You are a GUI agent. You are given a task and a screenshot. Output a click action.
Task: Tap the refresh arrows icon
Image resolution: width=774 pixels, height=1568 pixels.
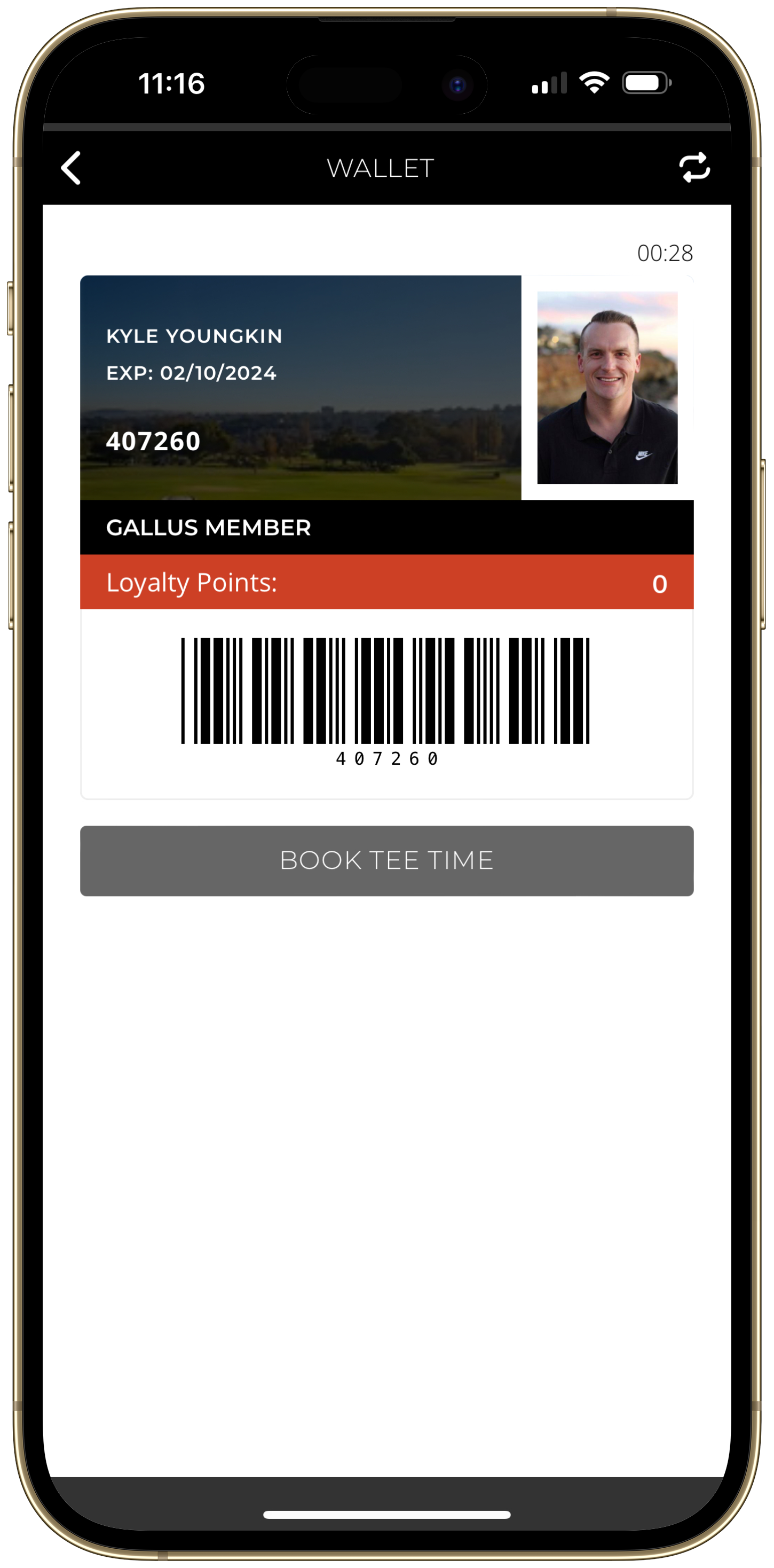coord(694,167)
